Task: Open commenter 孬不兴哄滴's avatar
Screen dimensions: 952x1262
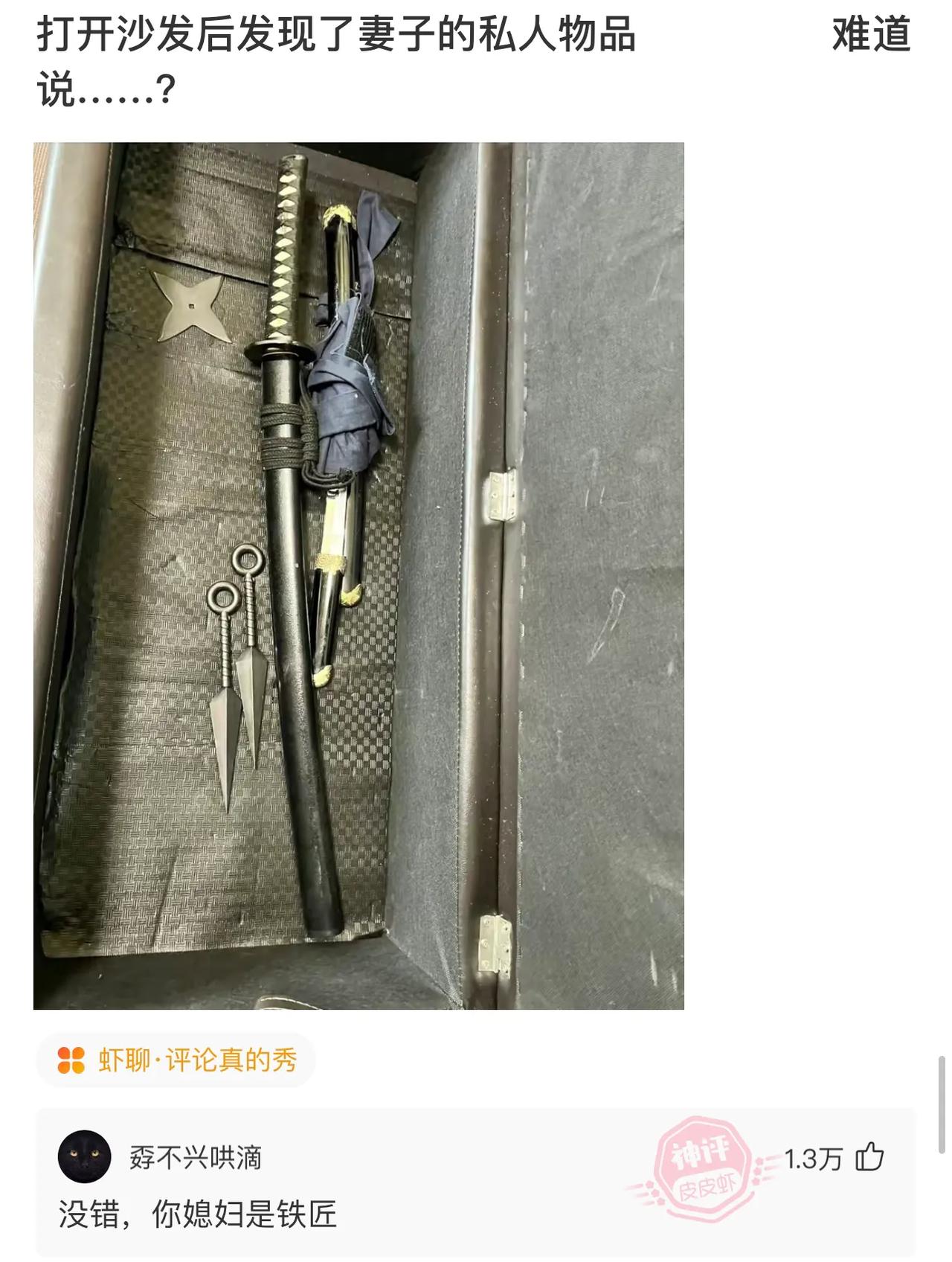Action: 84,1157
